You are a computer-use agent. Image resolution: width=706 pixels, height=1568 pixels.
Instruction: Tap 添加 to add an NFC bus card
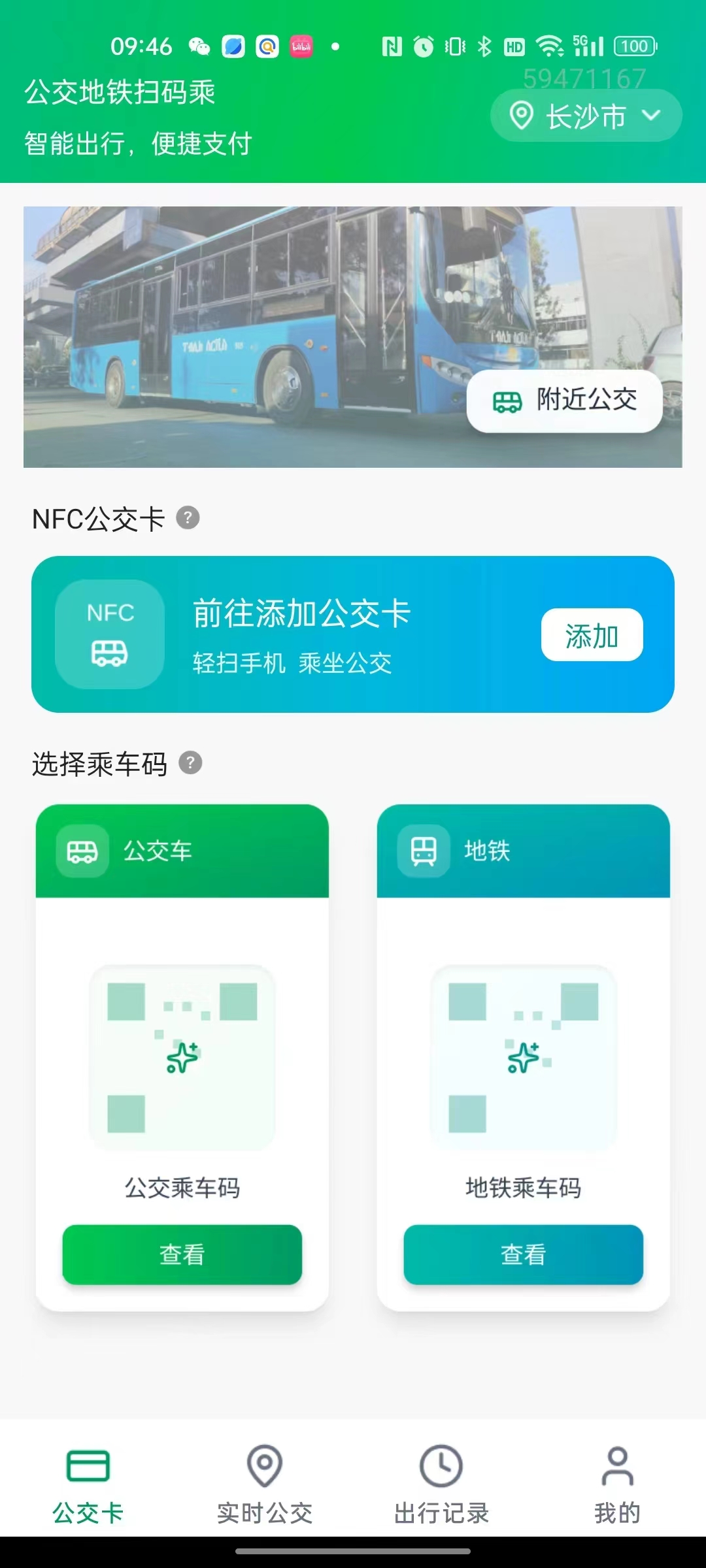click(592, 635)
